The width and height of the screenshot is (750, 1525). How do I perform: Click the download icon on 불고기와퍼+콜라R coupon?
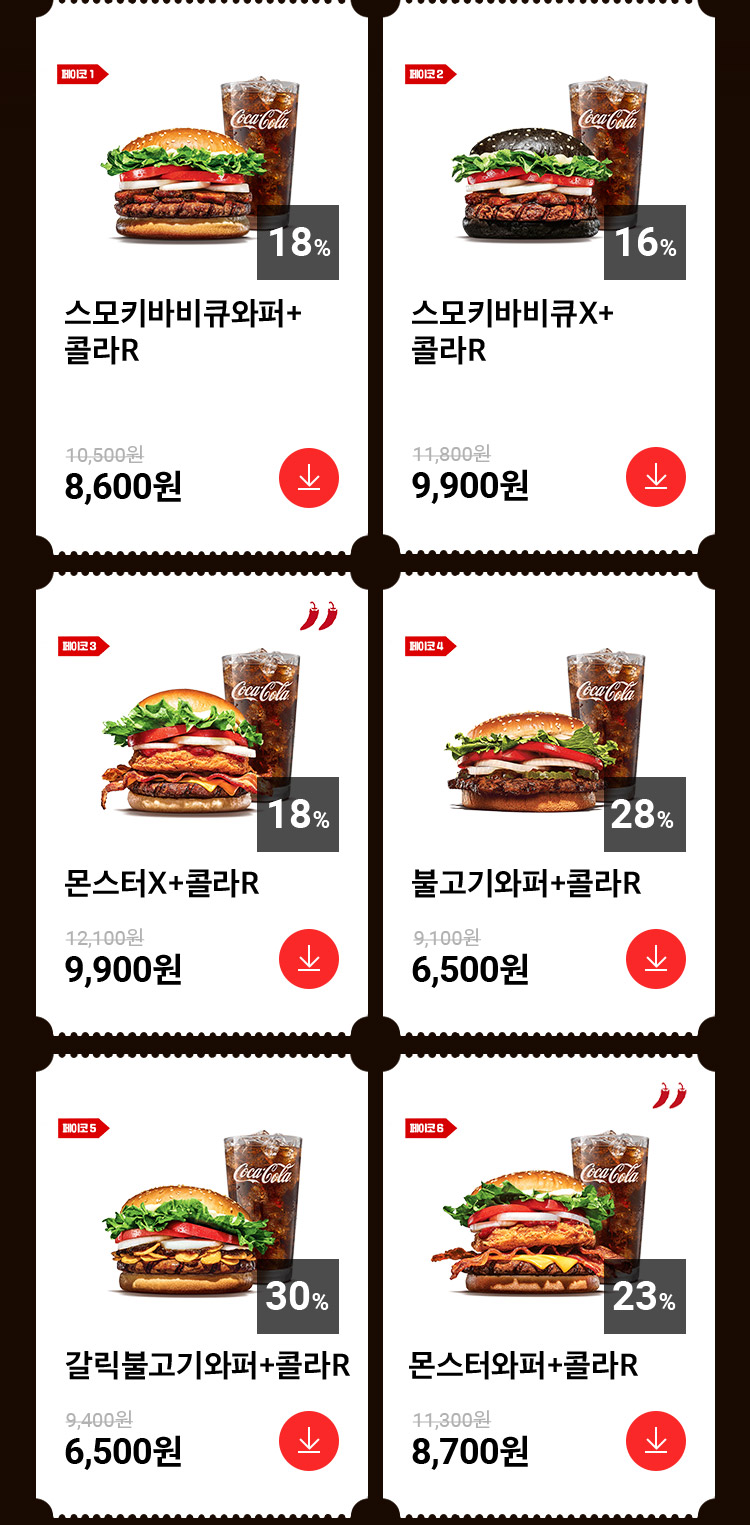pyautogui.click(x=656, y=958)
